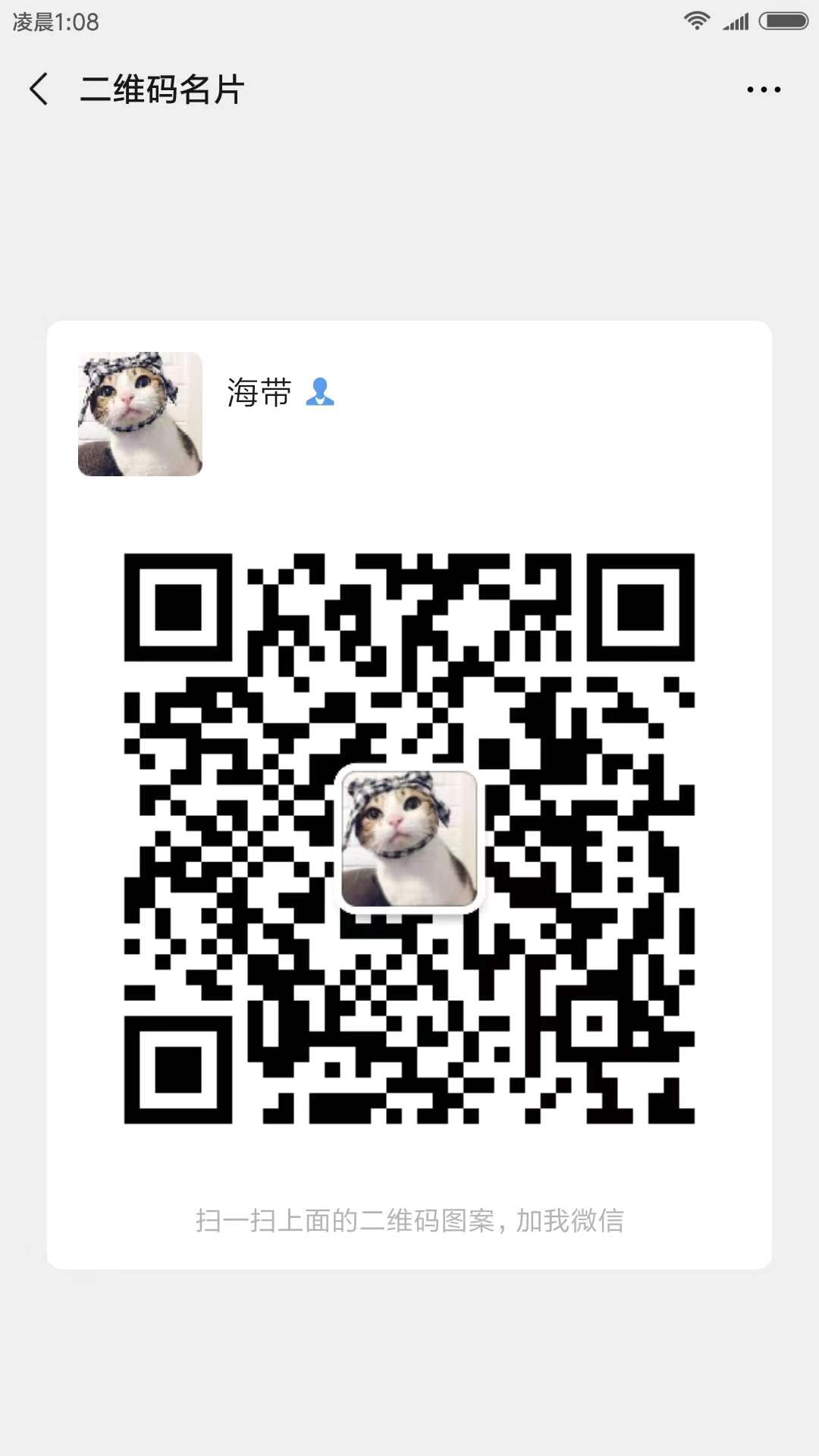The image size is (819, 1456).
Task: Tap the gray background below the card
Action: [x=409, y=1357]
